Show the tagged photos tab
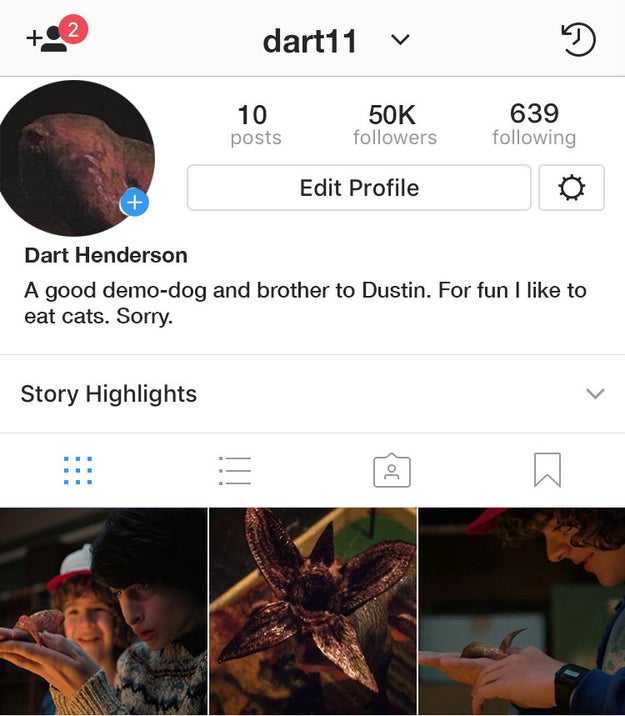This screenshot has width=625, height=716. [x=391, y=470]
